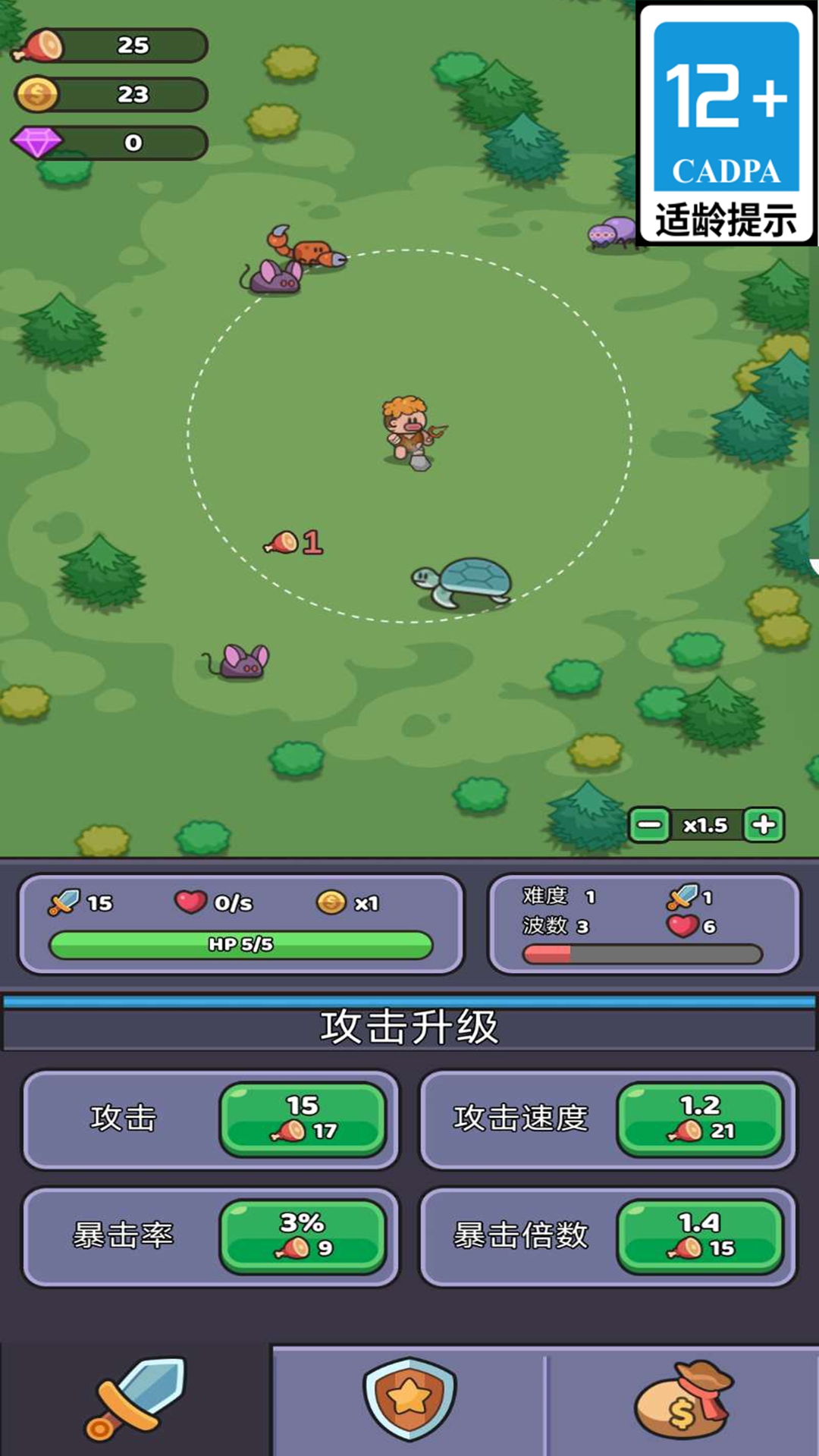Switch to the money bag tab
This screenshot has width=819, height=1456.
point(682,1400)
